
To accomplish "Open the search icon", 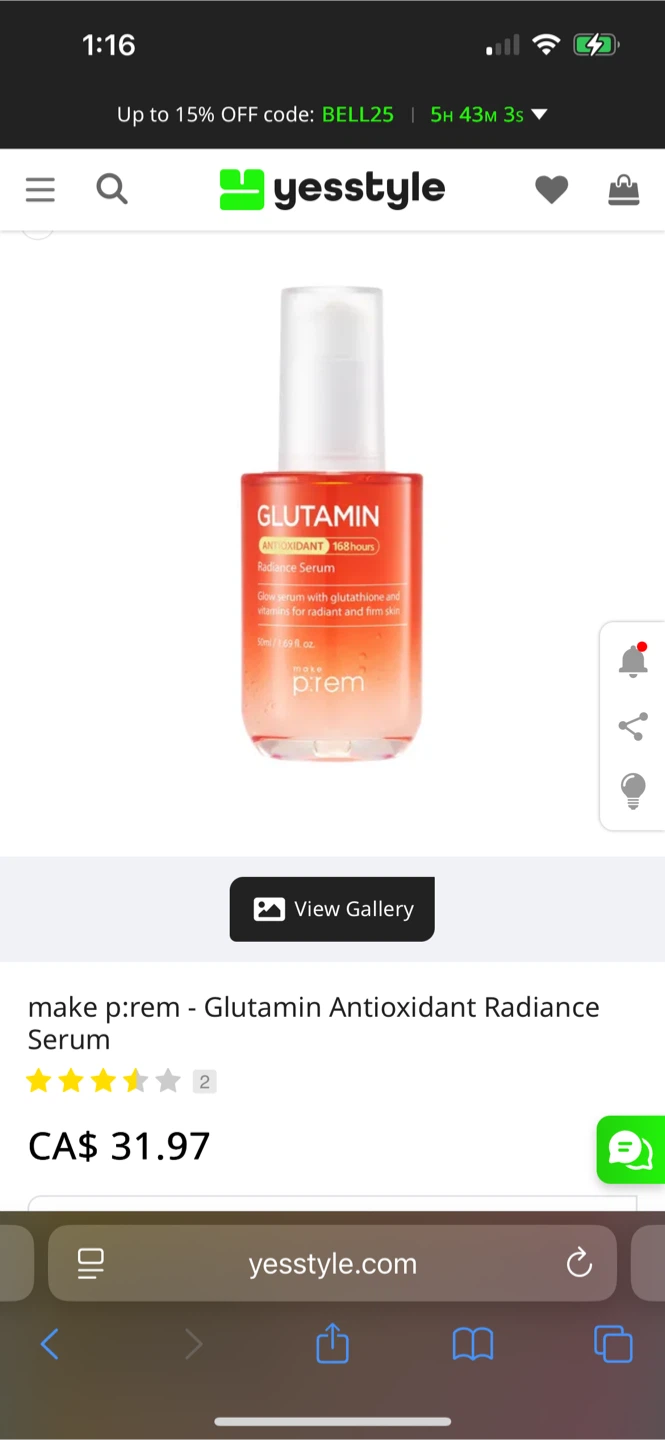I will coord(112,188).
